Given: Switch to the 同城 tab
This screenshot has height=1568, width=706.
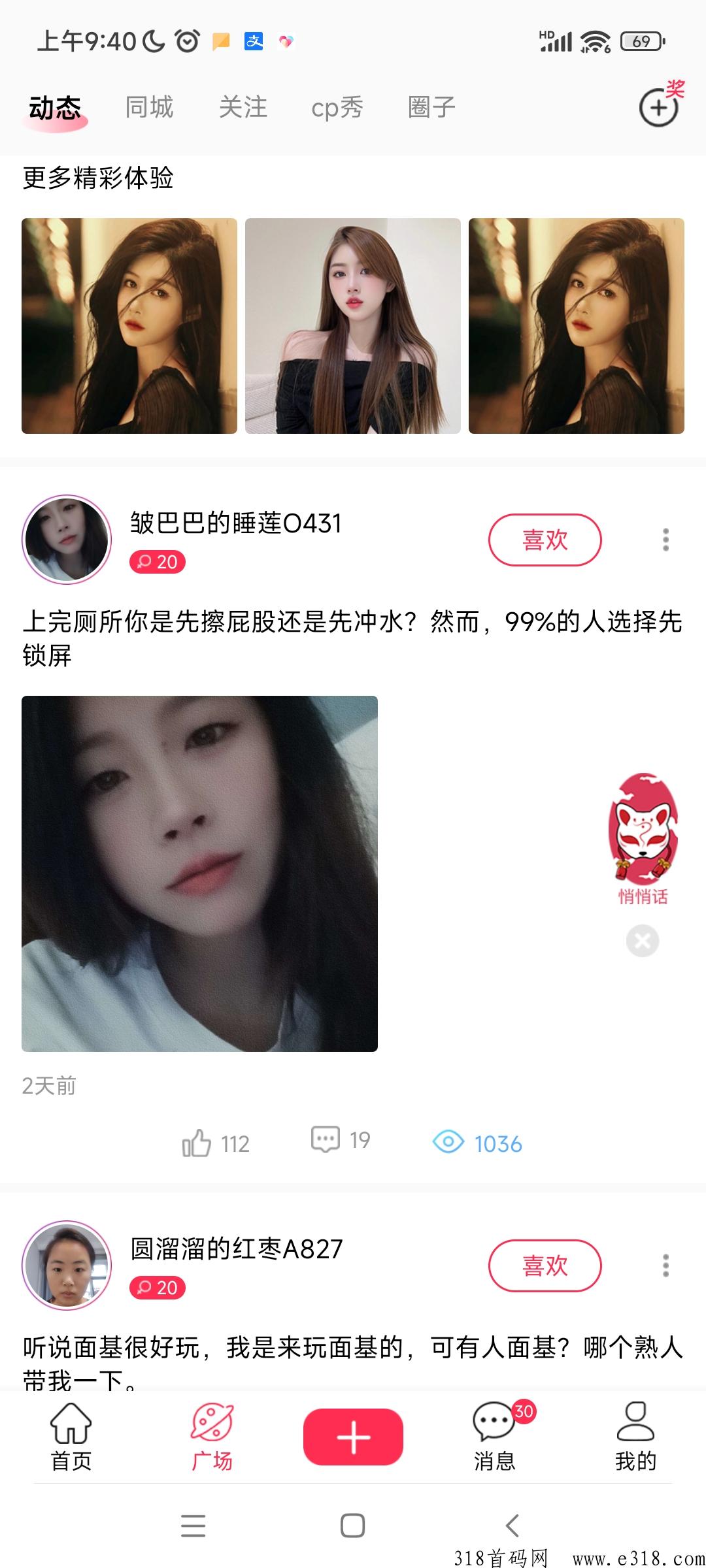Looking at the screenshot, I should 150,107.
